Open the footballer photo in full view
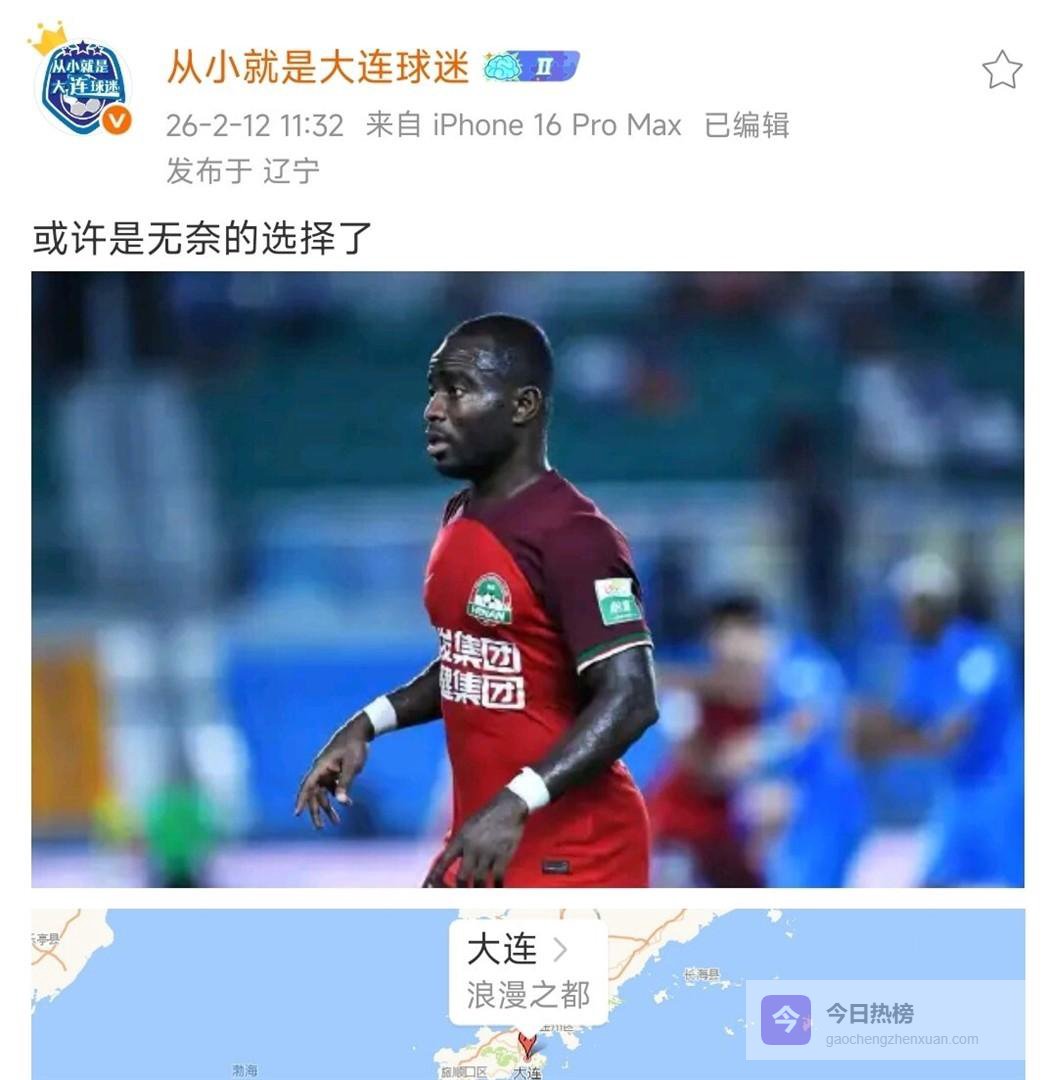This screenshot has height=1080, width=1046. pyautogui.click(x=527, y=579)
